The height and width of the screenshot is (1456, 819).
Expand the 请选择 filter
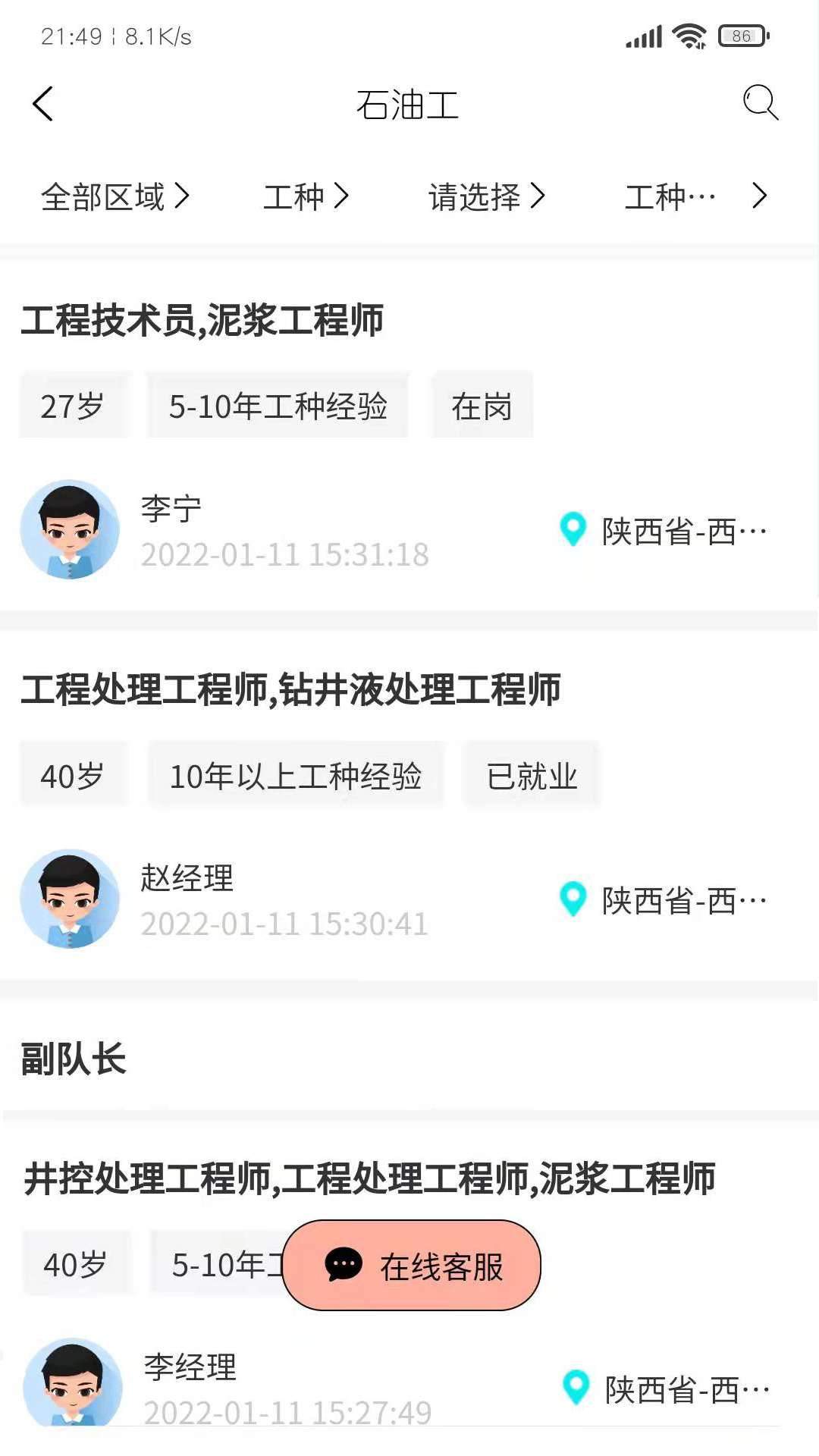pyautogui.click(x=486, y=196)
